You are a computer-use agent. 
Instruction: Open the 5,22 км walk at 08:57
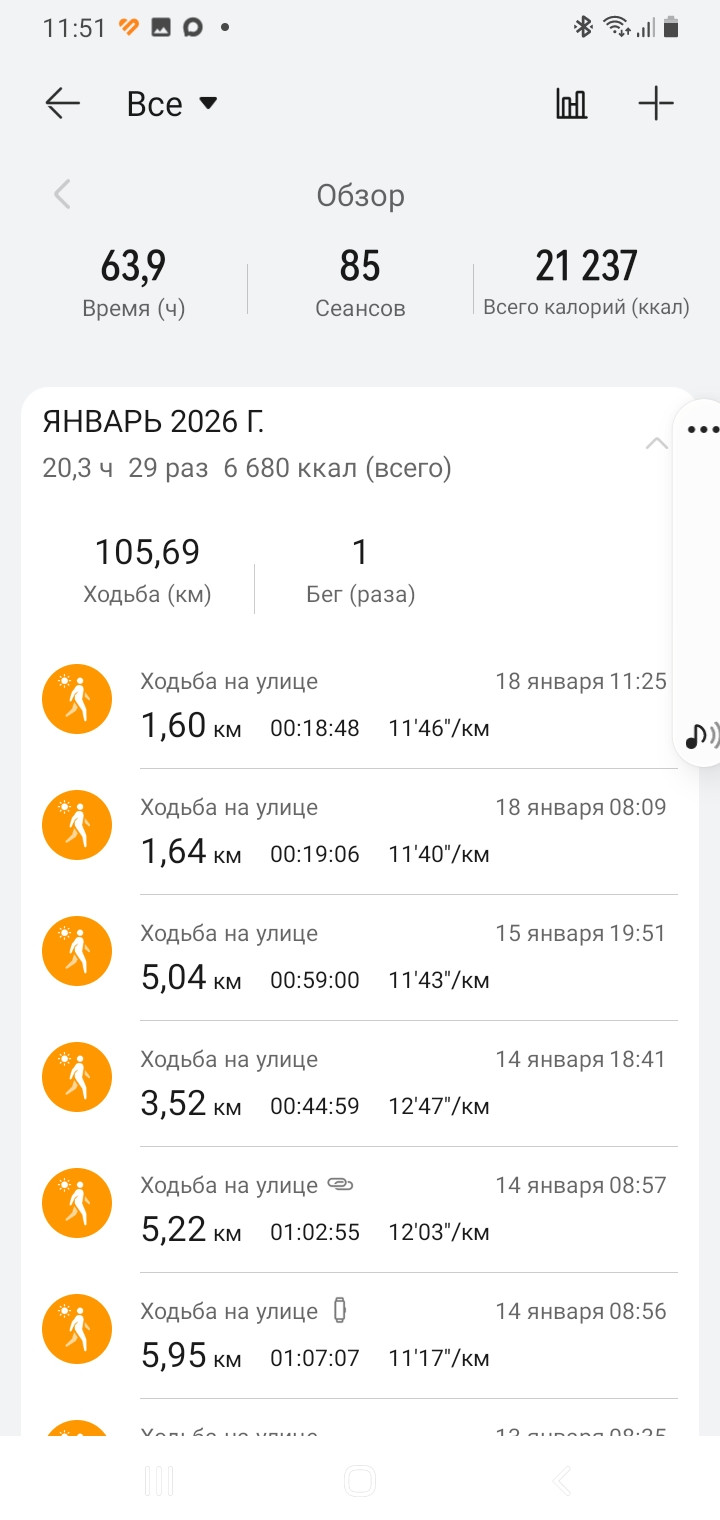pyautogui.click(x=359, y=1210)
